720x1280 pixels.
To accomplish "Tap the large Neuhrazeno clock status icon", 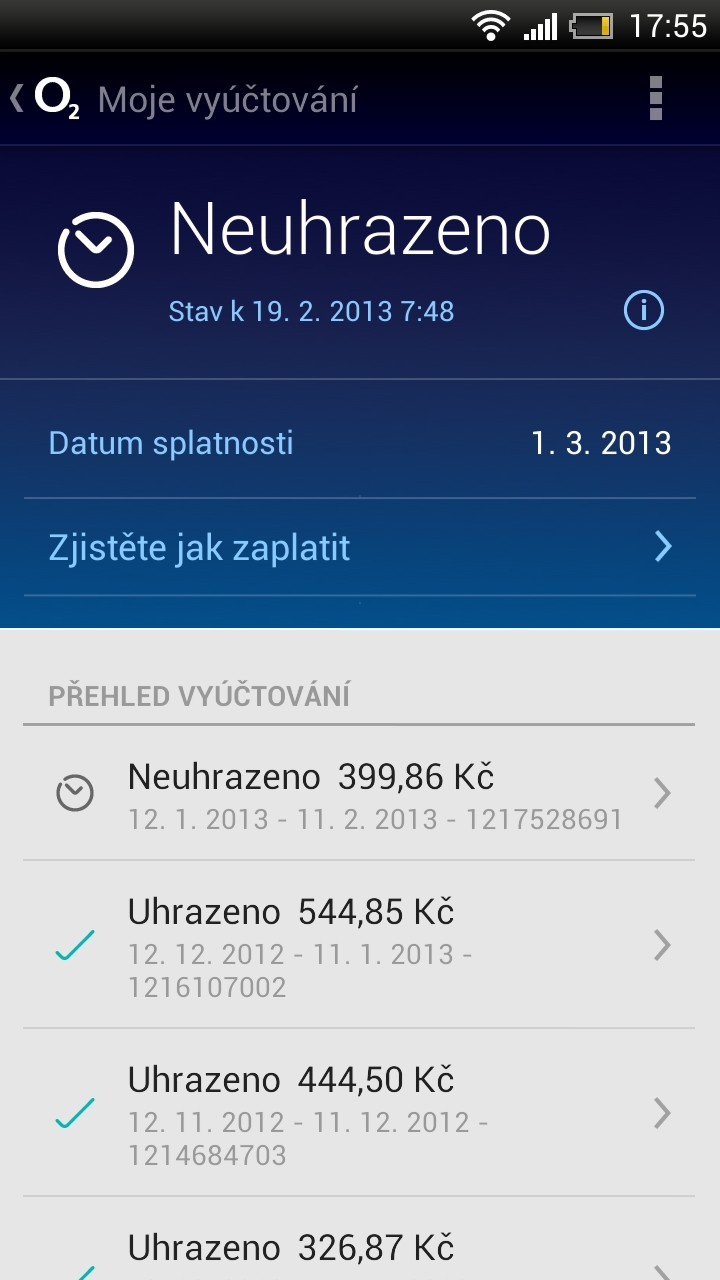I will click(x=95, y=247).
